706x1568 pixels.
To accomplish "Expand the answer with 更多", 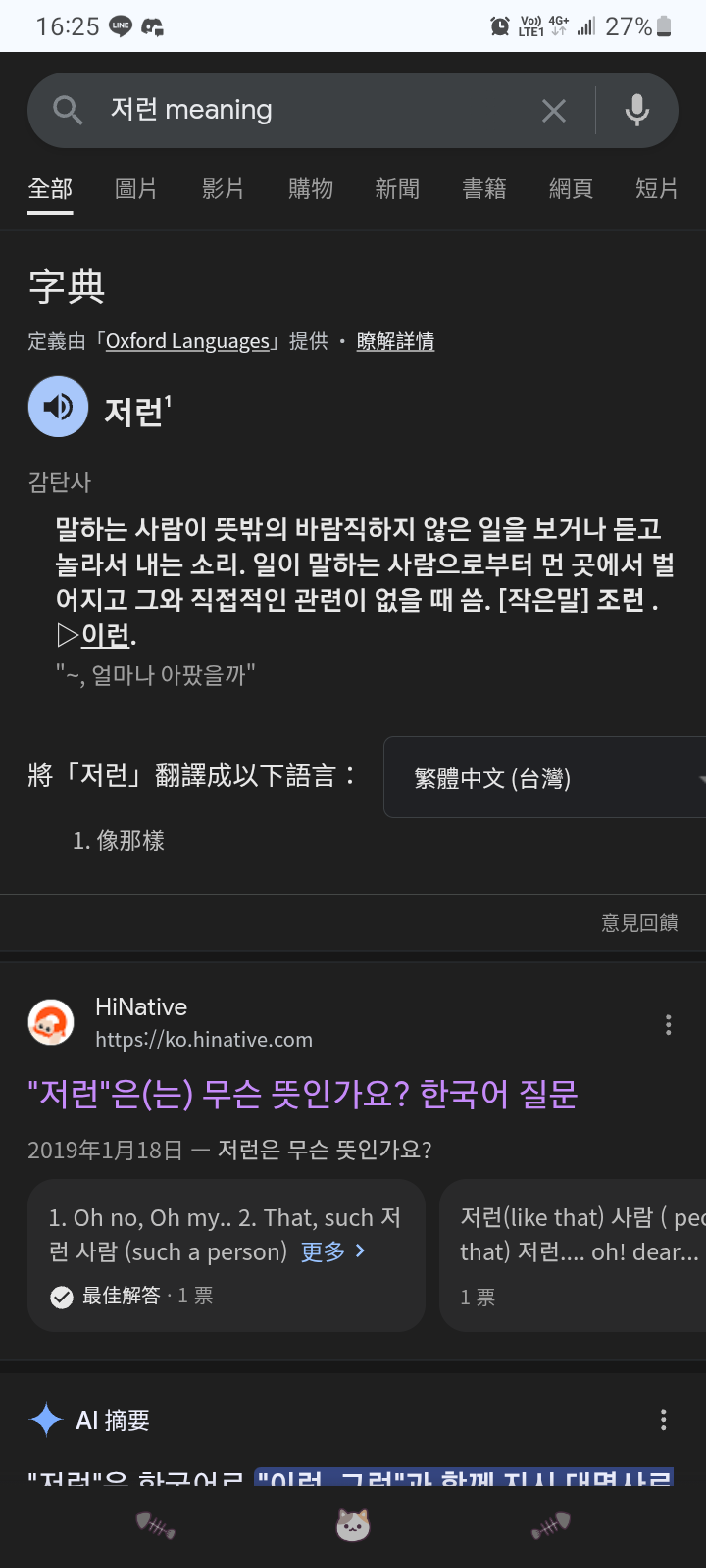I will pos(332,1251).
